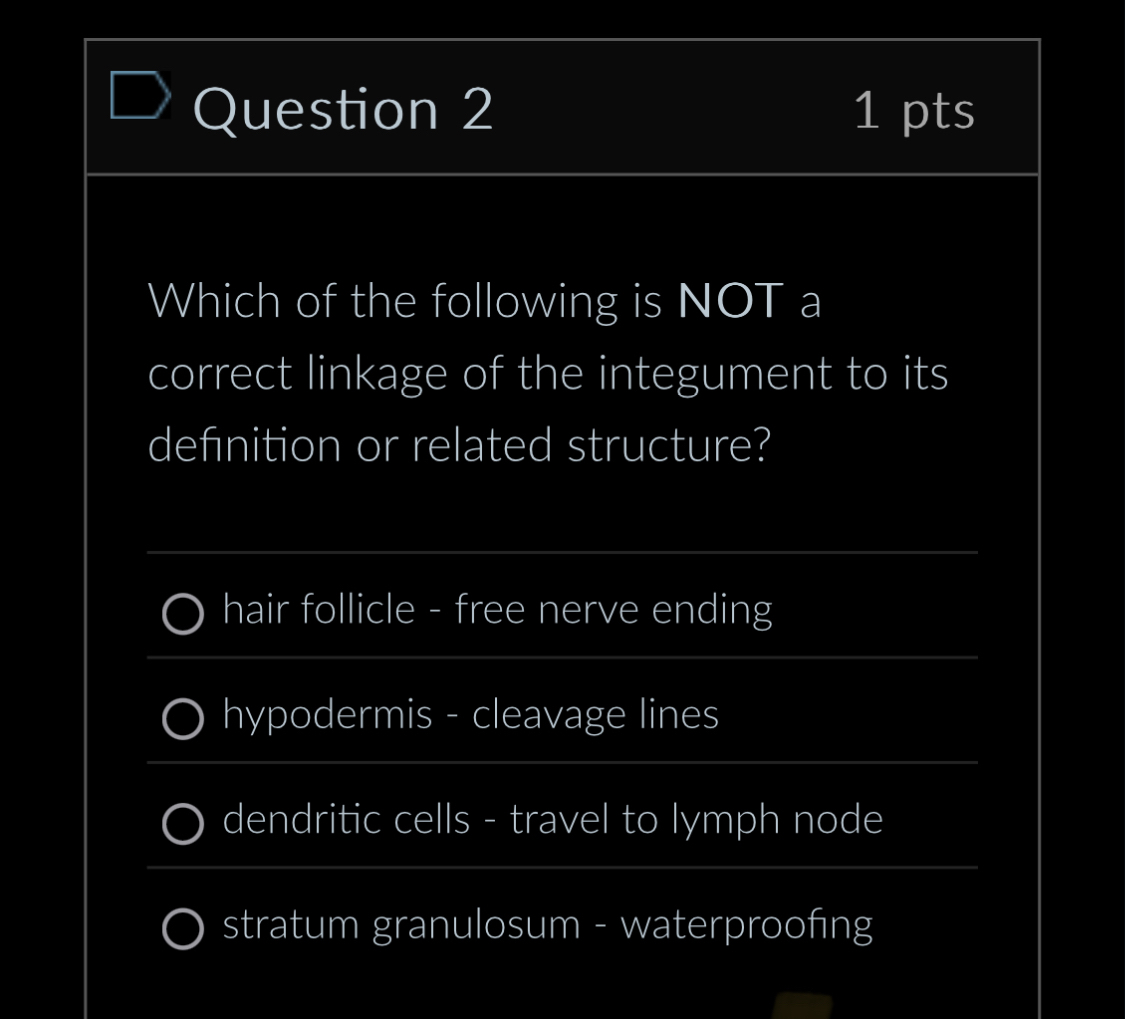
Task: Select the 'hair follicle - free nerve ending' answer
Action: pyautogui.click(x=183, y=614)
